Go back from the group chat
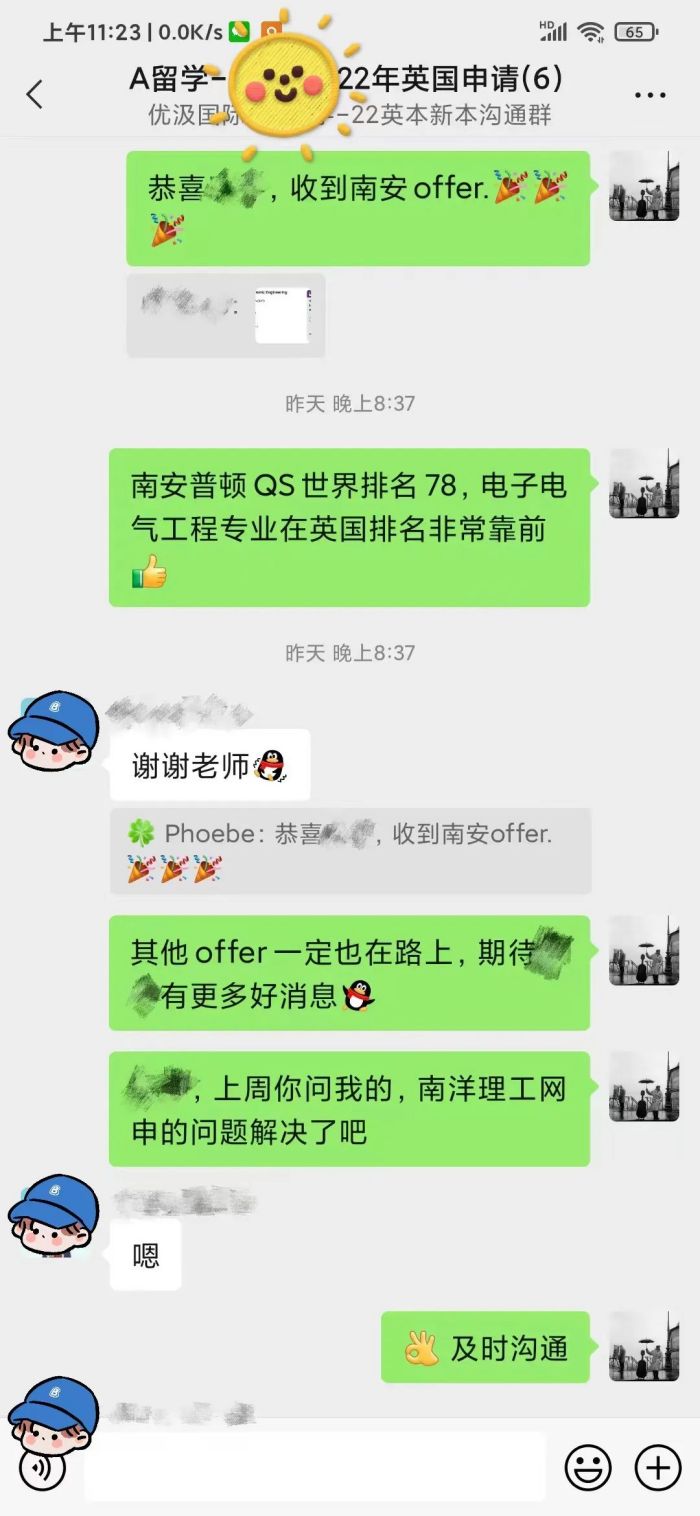 (x=35, y=95)
